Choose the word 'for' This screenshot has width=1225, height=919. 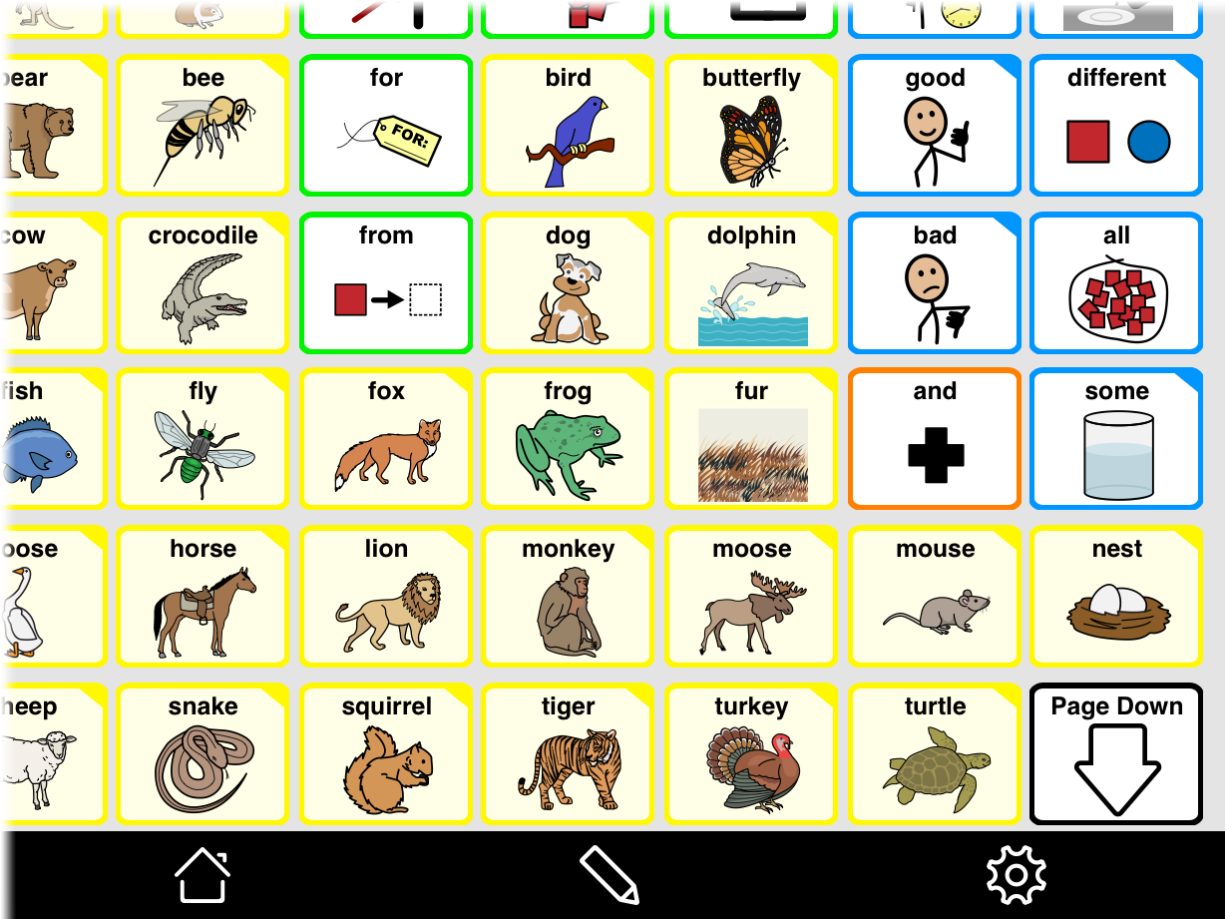[386, 126]
